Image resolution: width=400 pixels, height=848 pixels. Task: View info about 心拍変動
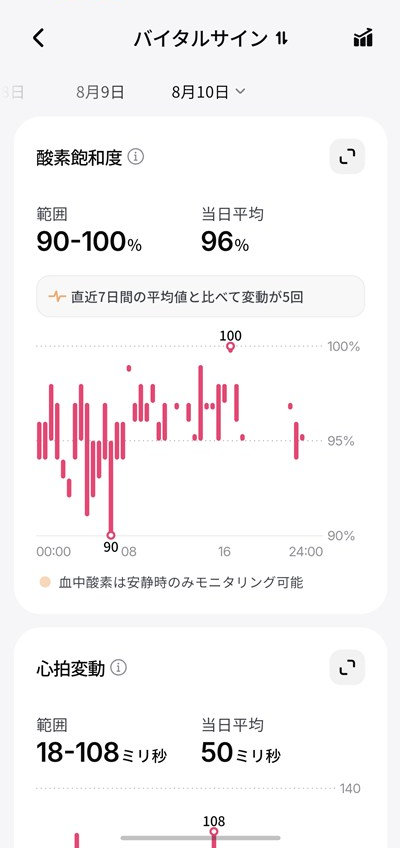click(x=118, y=668)
